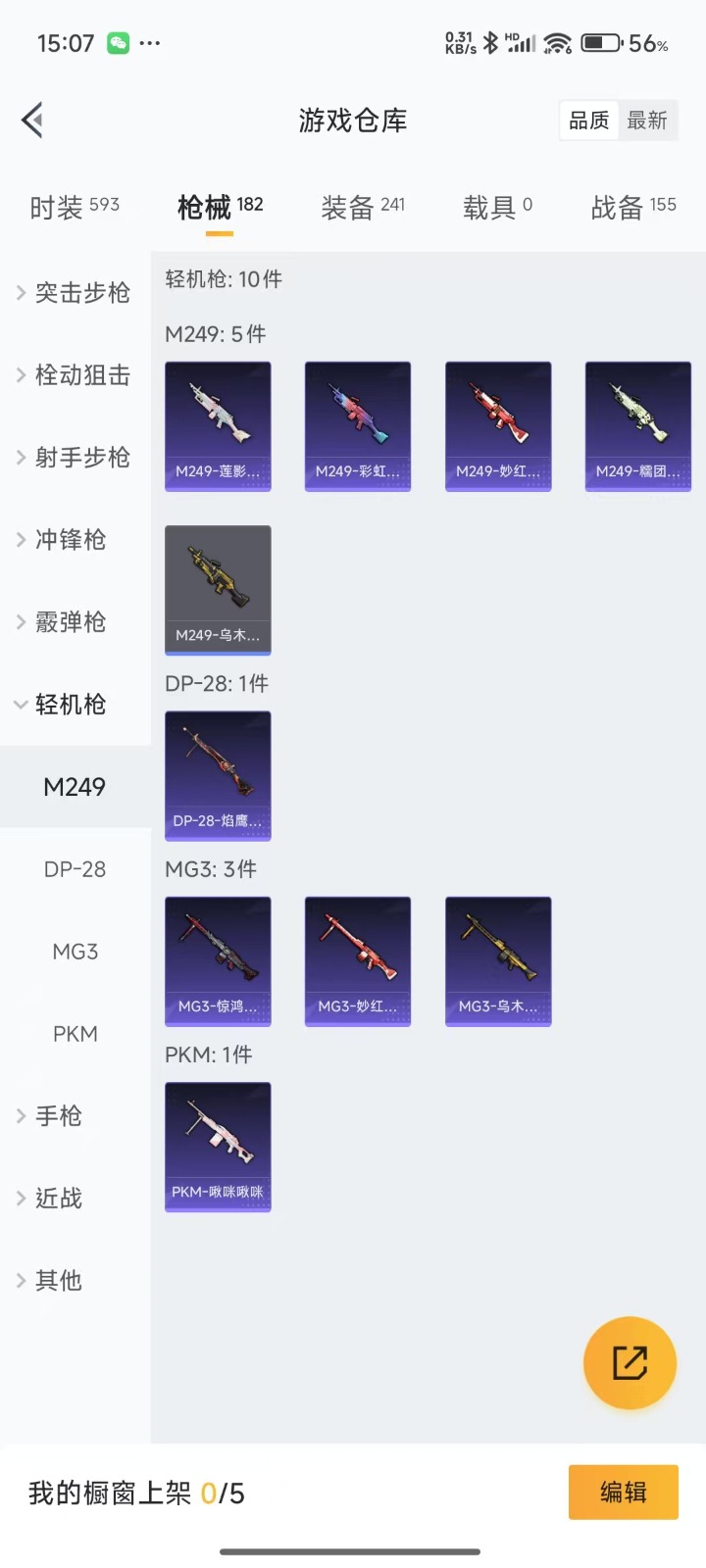
Task: Select PKM in the sidebar
Action: [75, 1034]
